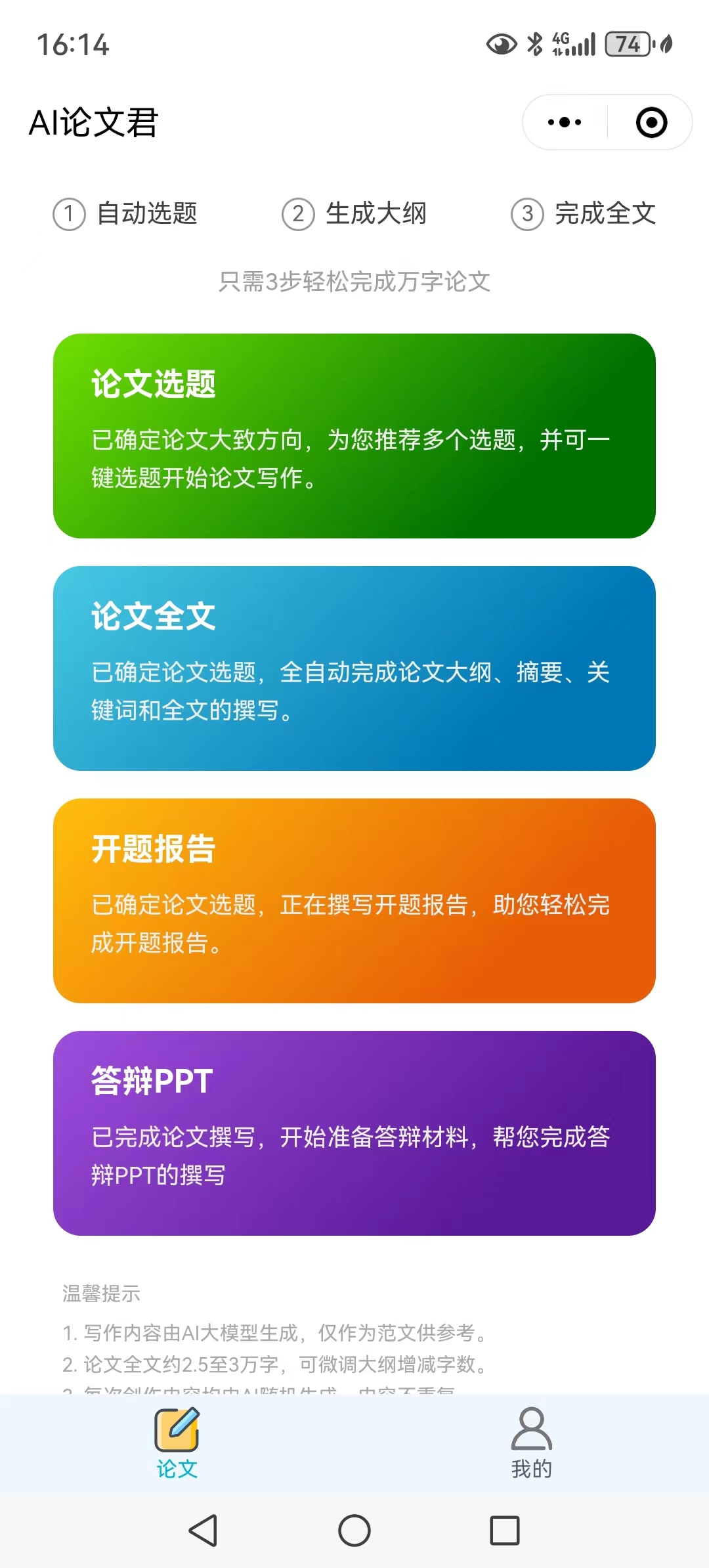Select the 开题报告 card
Image resolution: width=709 pixels, height=1568 pixels.
[x=354, y=901]
